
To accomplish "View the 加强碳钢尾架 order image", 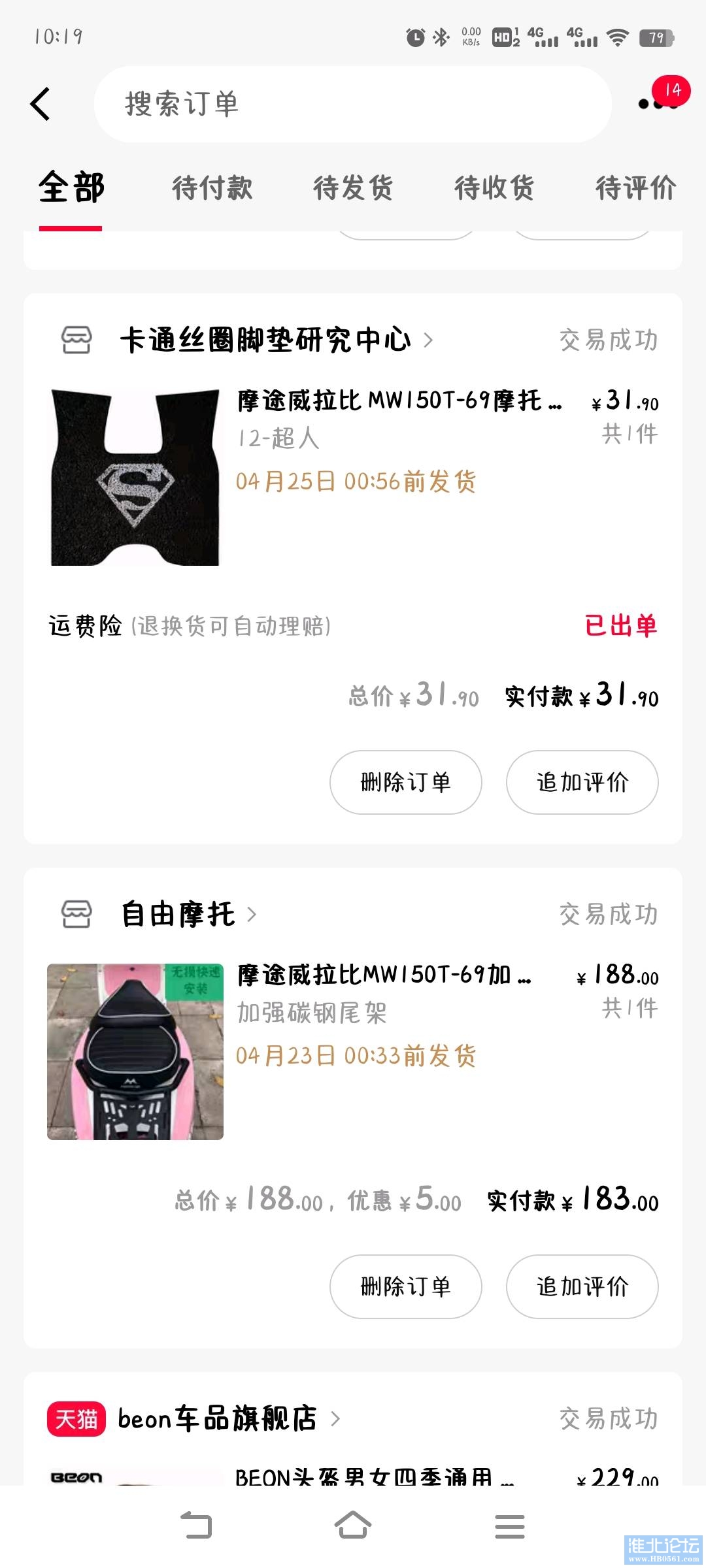I will click(135, 1052).
